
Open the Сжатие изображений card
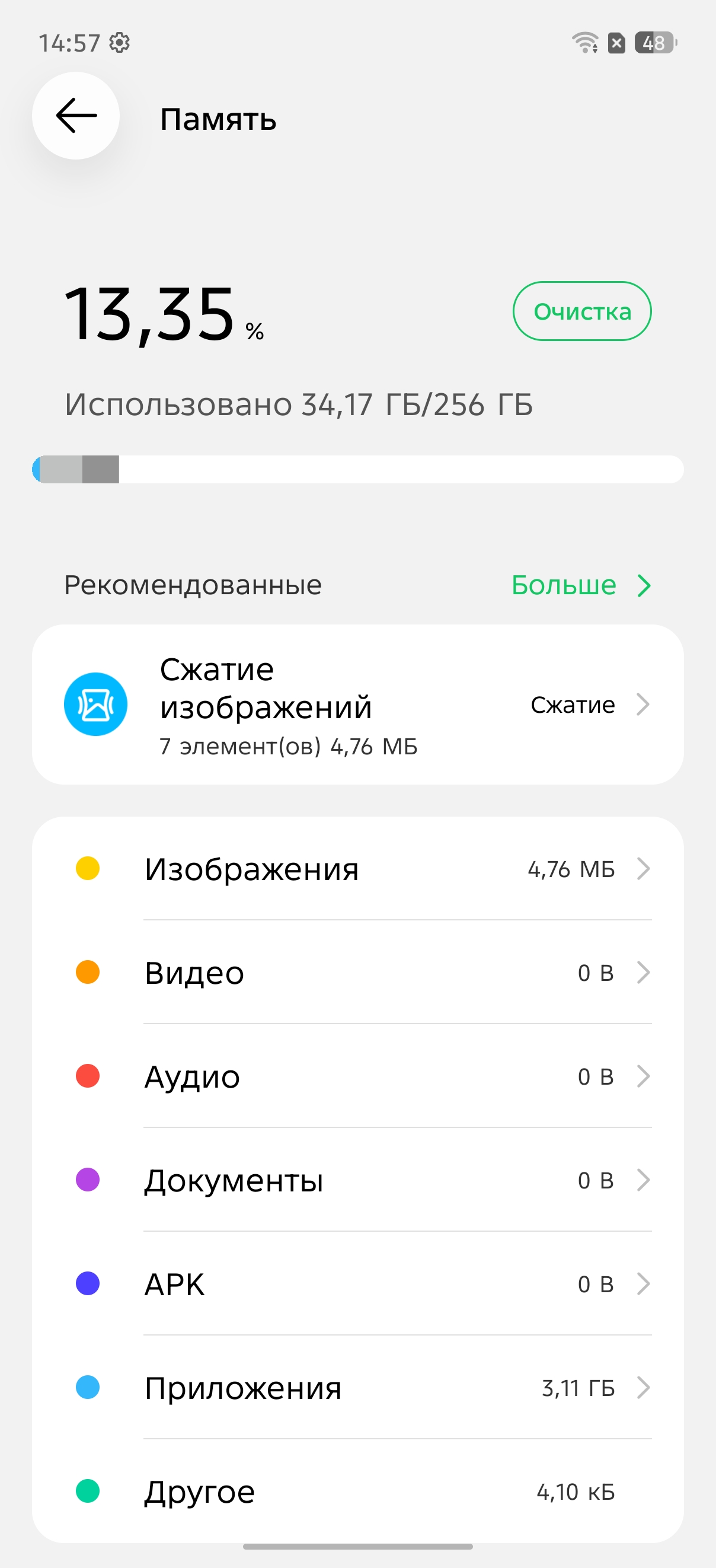click(x=357, y=705)
